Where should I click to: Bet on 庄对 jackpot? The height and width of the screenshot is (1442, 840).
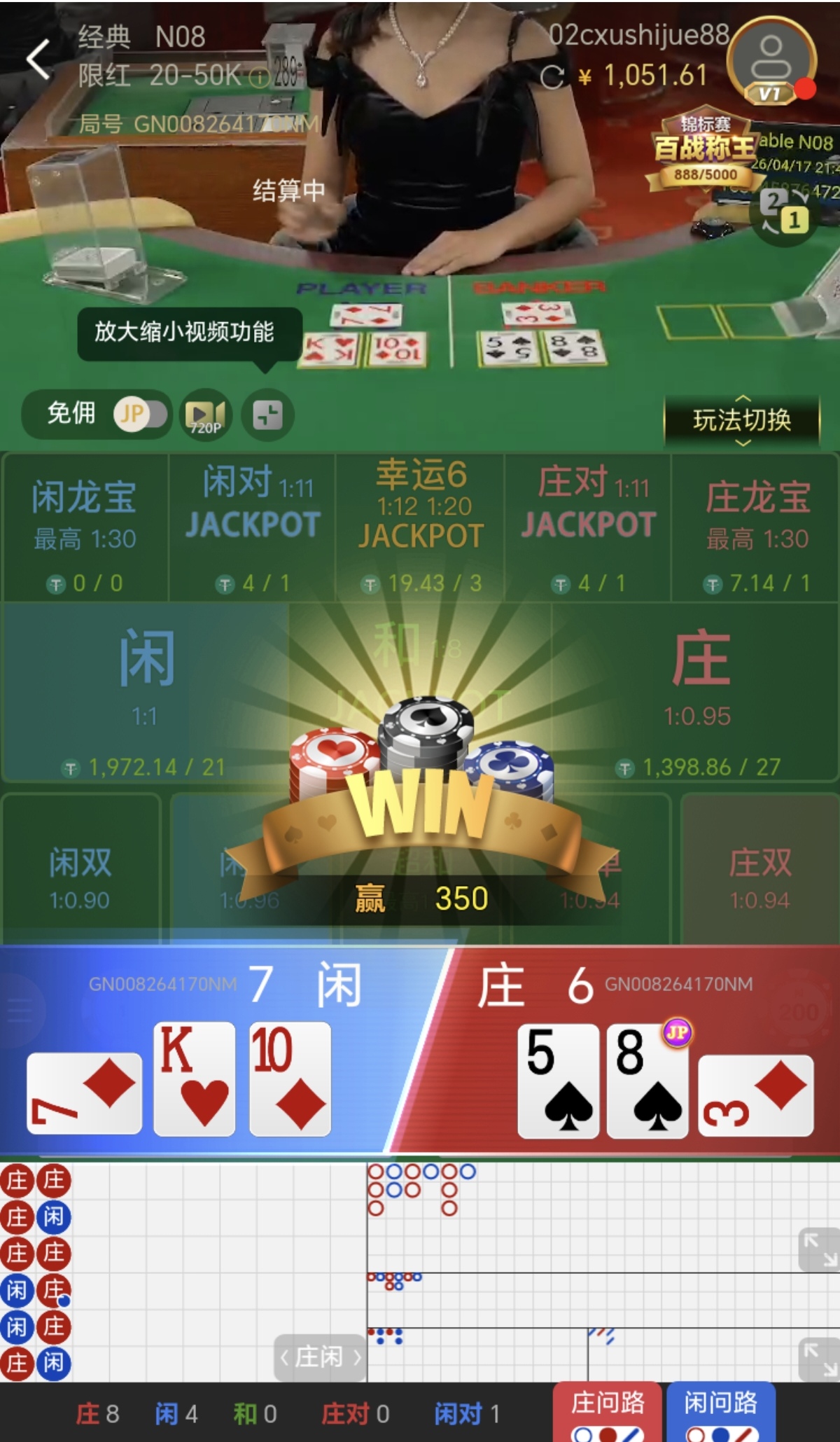point(588,527)
